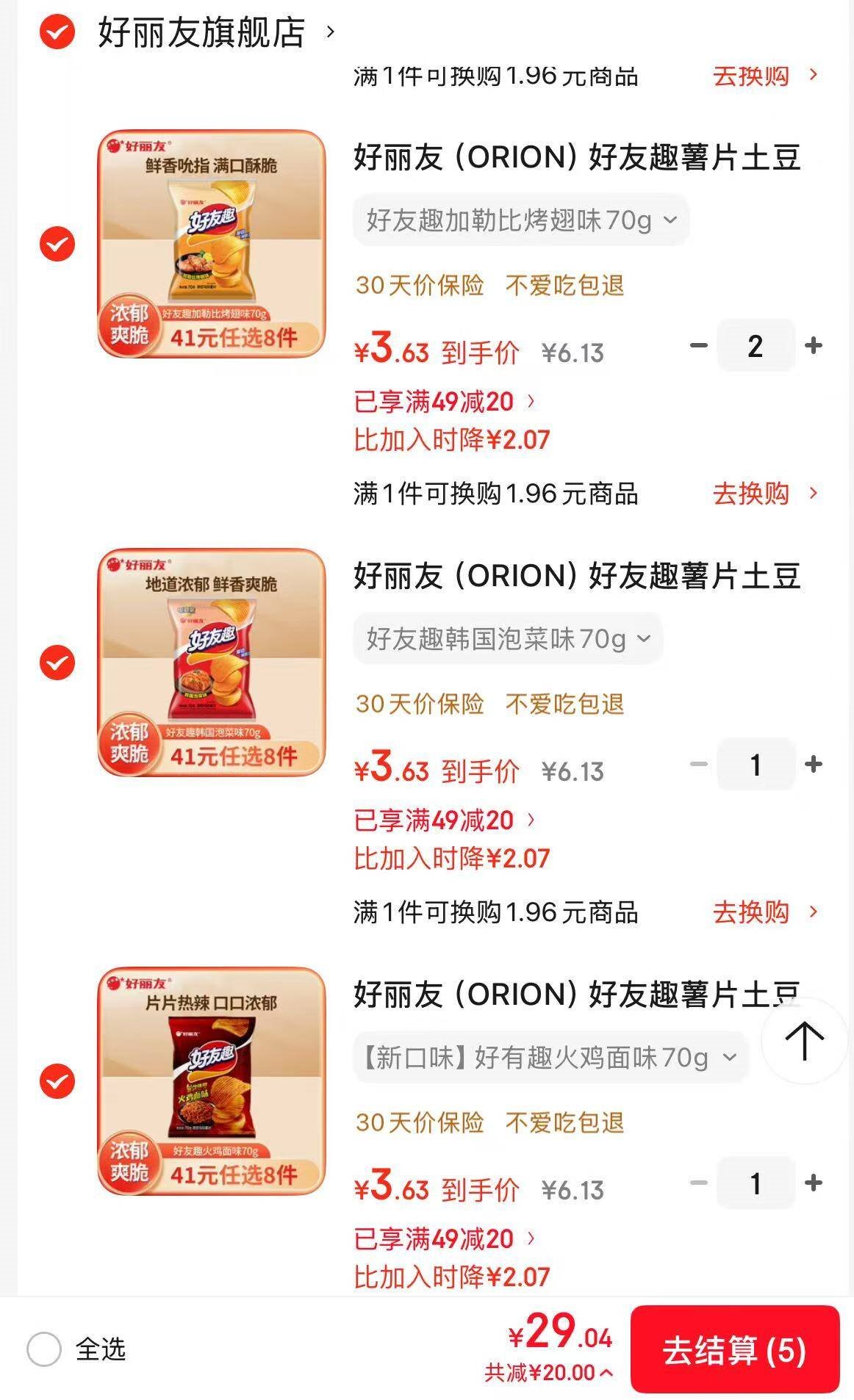Add one more 韩国泡菜味 chips

(x=814, y=764)
